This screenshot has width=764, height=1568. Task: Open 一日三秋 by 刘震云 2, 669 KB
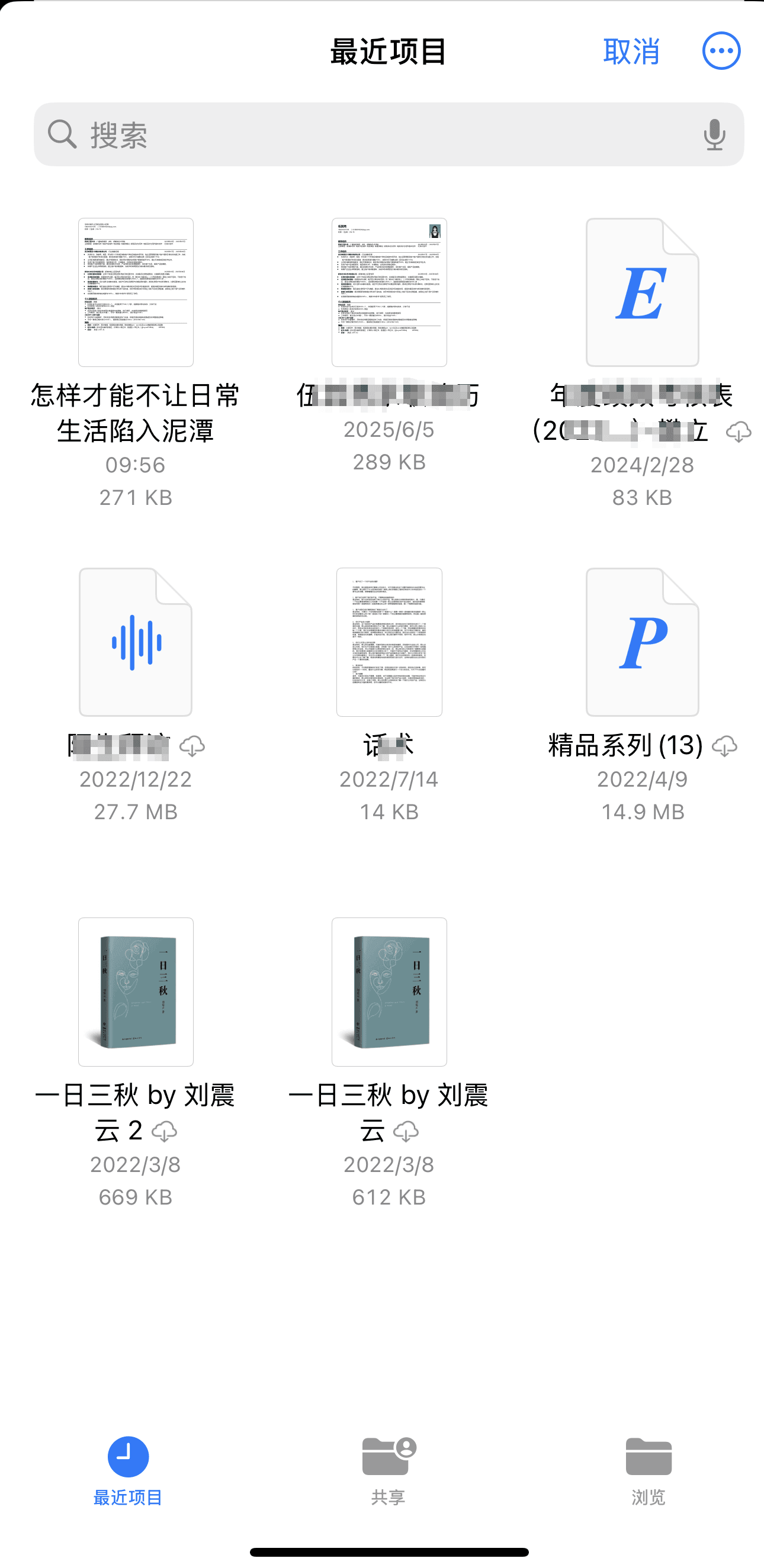pyautogui.click(x=136, y=991)
